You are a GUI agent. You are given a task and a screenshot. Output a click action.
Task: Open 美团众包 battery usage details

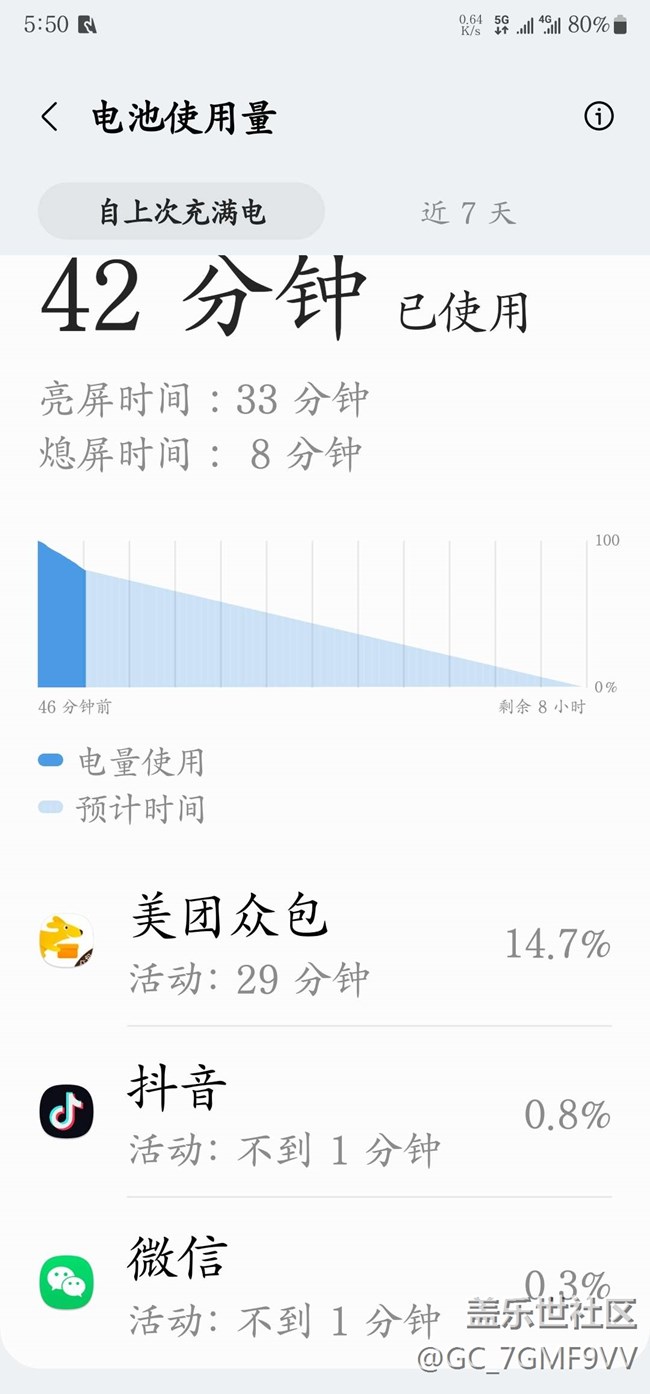[x=325, y=944]
